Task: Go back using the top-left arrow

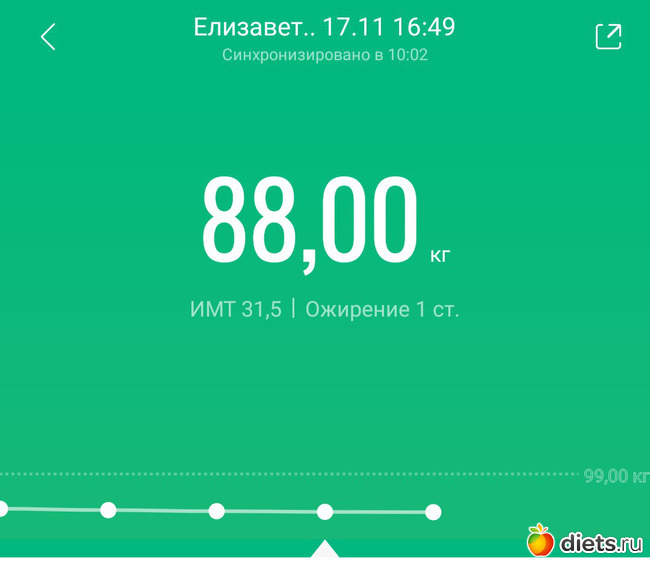Action: point(48,37)
